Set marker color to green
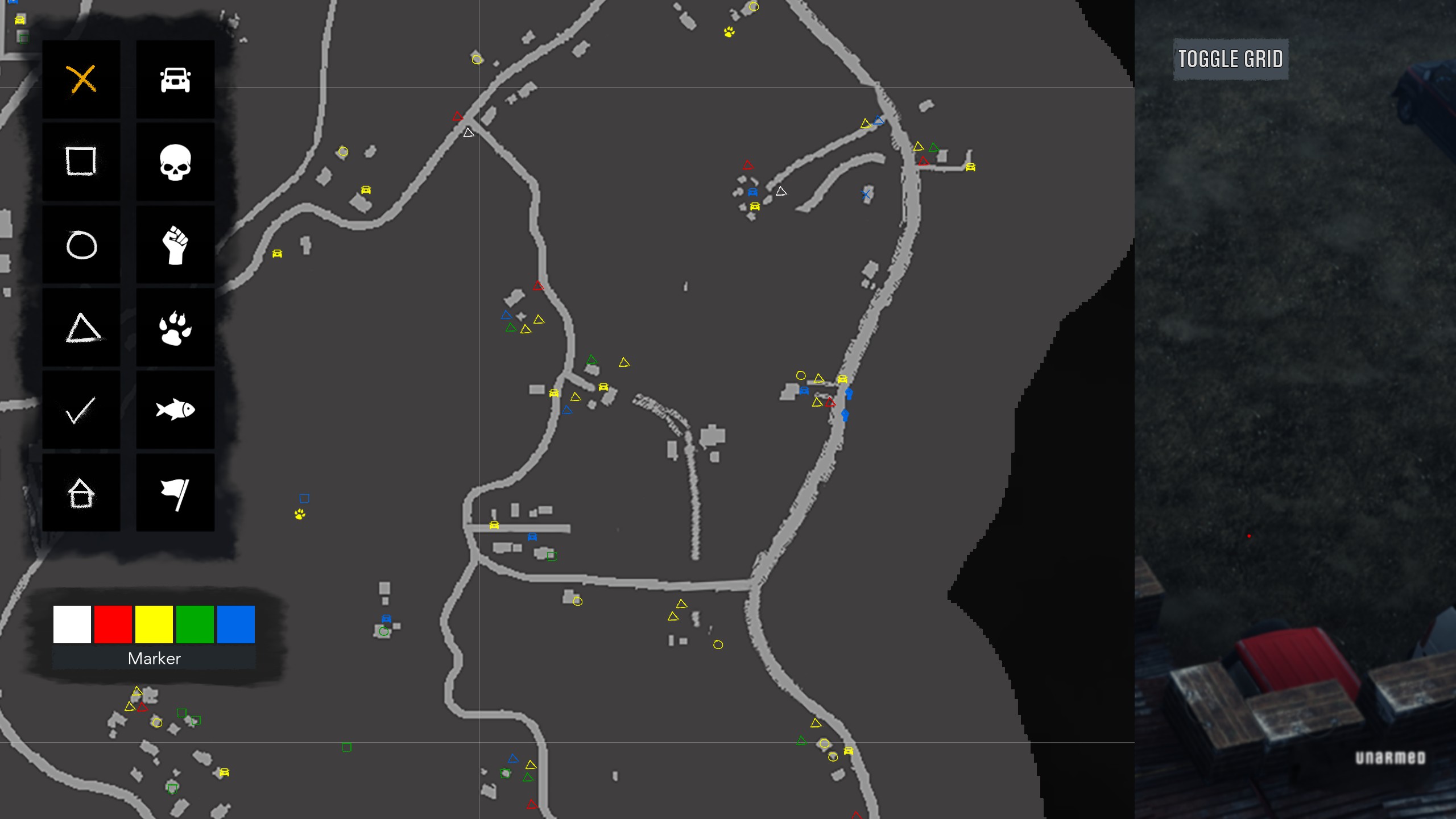1456x819 pixels. pyautogui.click(x=195, y=624)
